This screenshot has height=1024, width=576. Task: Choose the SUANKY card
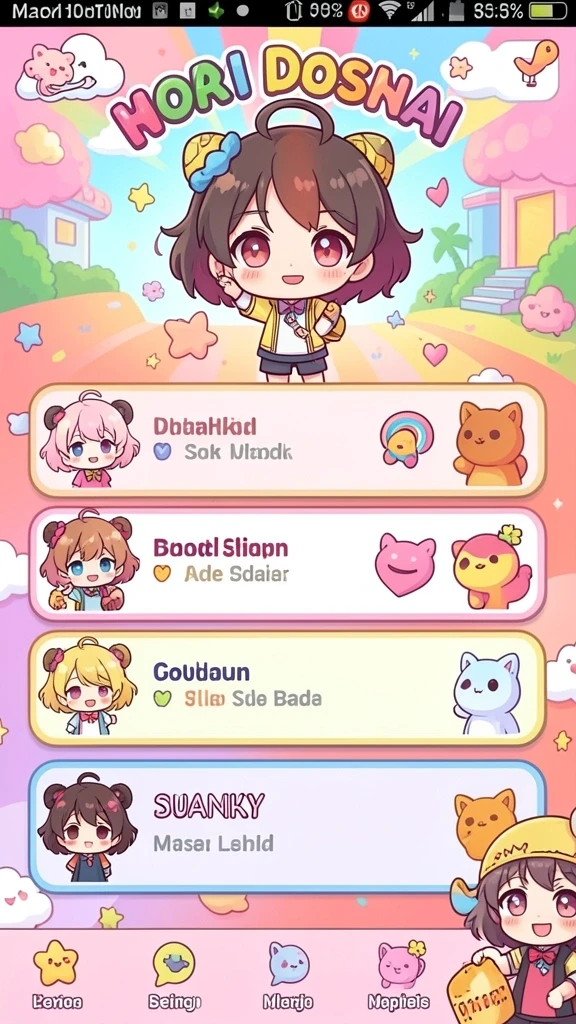pyautogui.click(x=287, y=826)
